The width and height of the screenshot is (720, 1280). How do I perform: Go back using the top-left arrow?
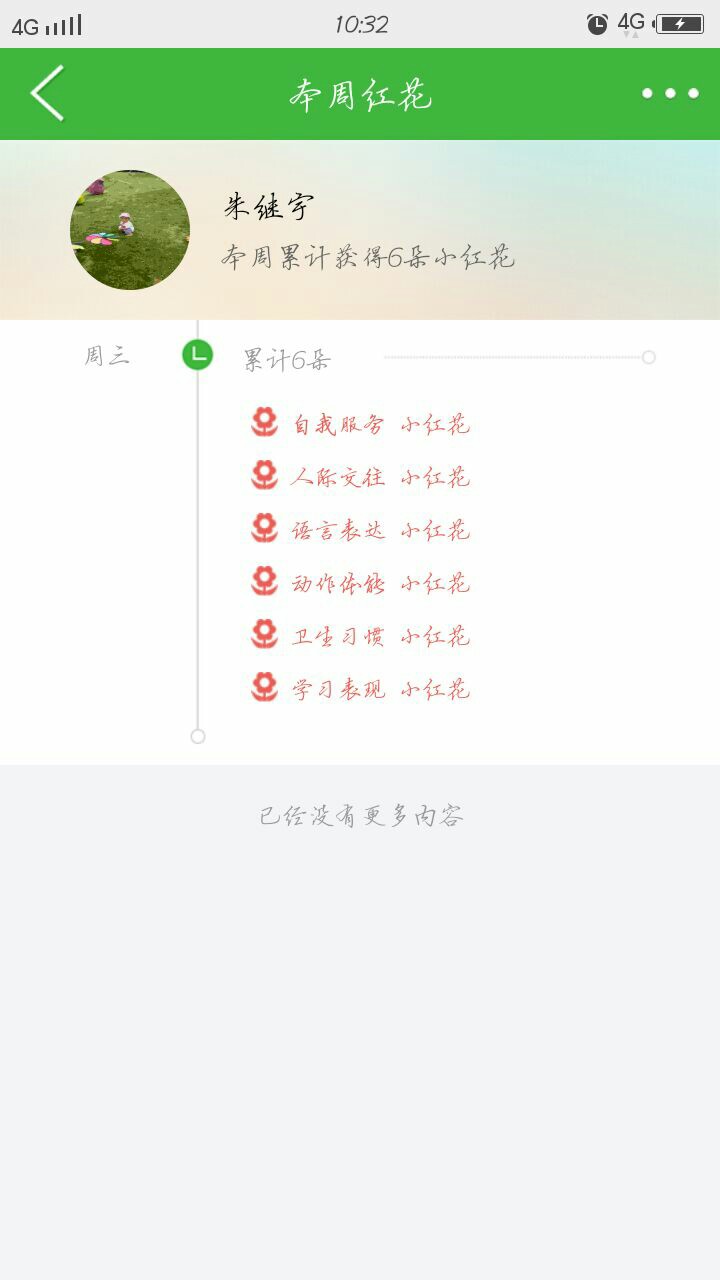pyautogui.click(x=47, y=93)
